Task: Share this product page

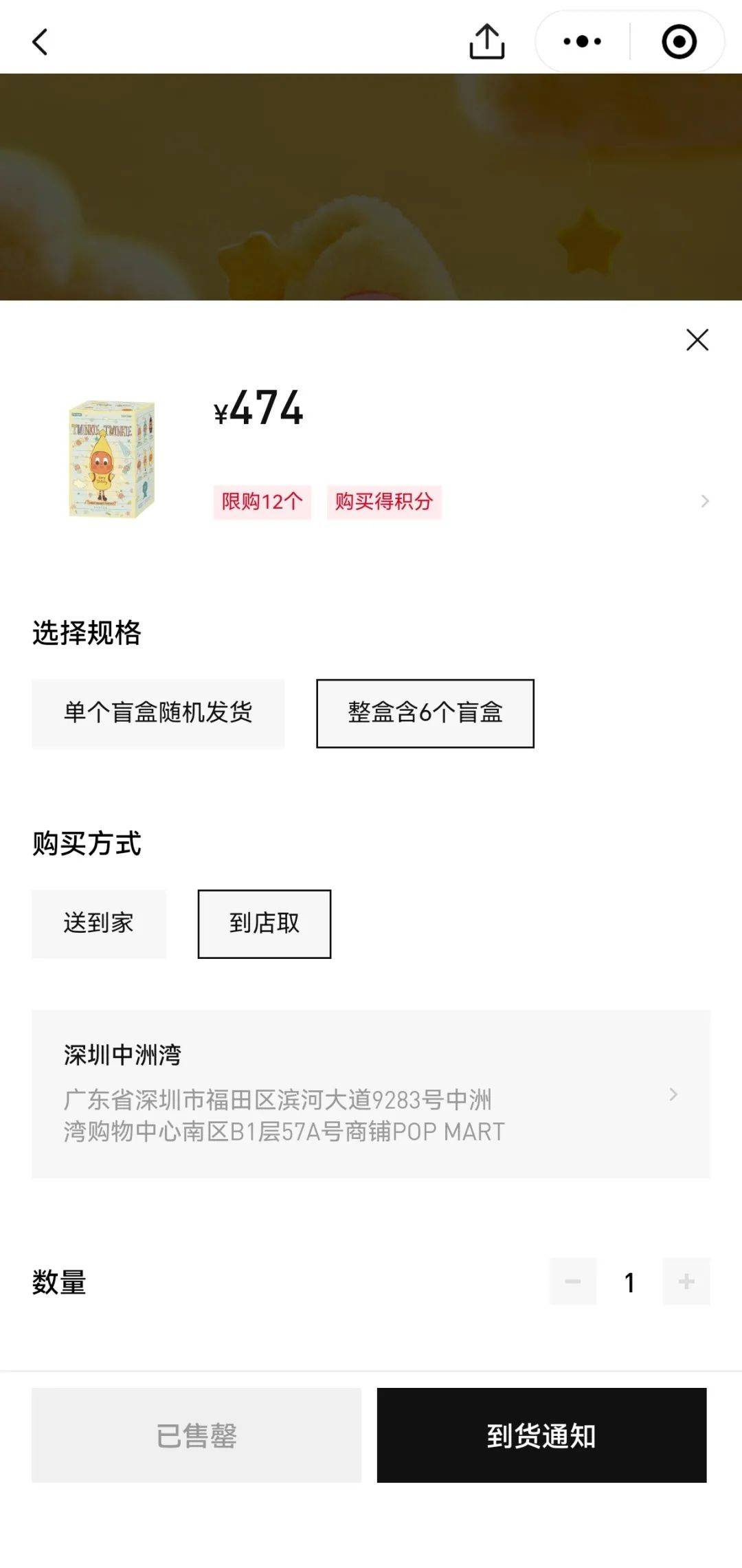Action: (x=487, y=42)
